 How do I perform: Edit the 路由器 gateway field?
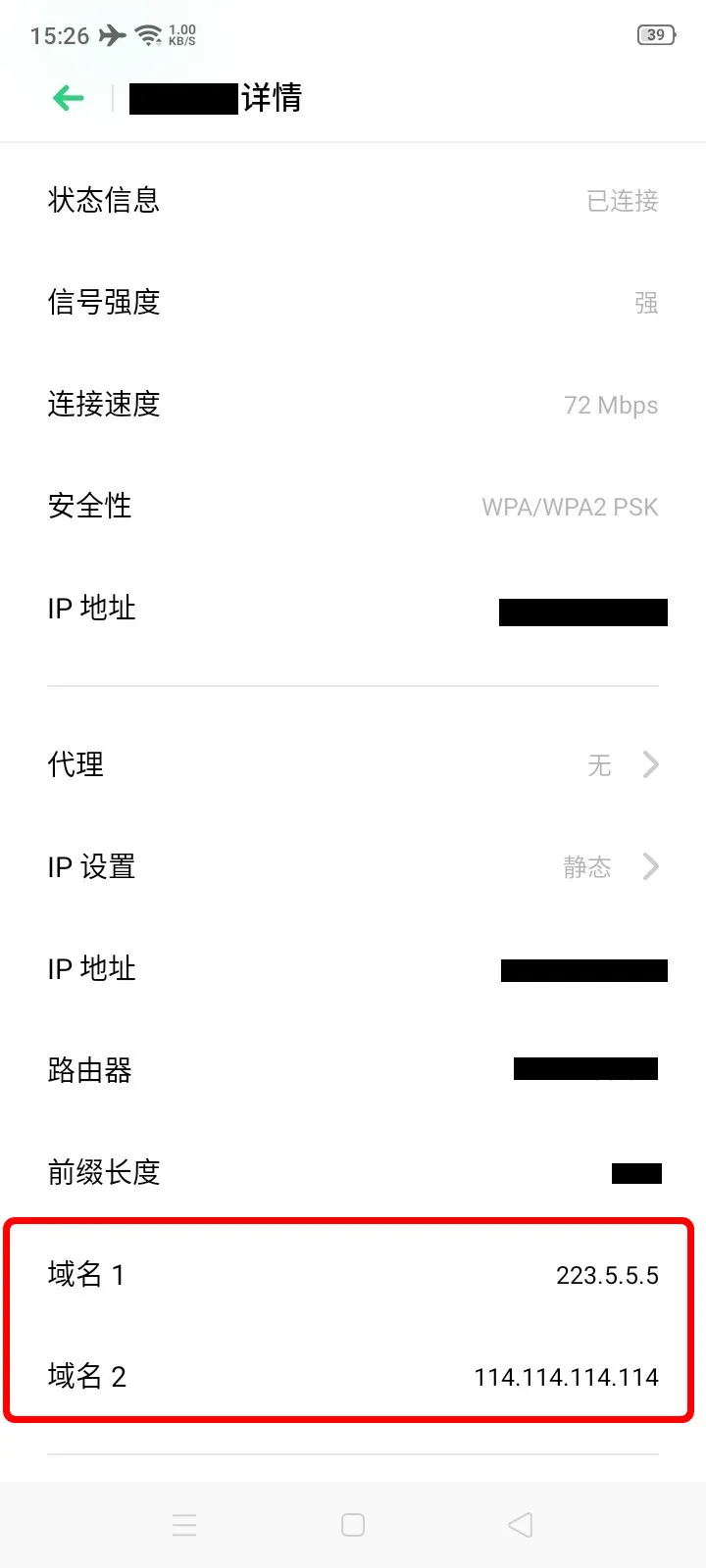(x=585, y=1069)
